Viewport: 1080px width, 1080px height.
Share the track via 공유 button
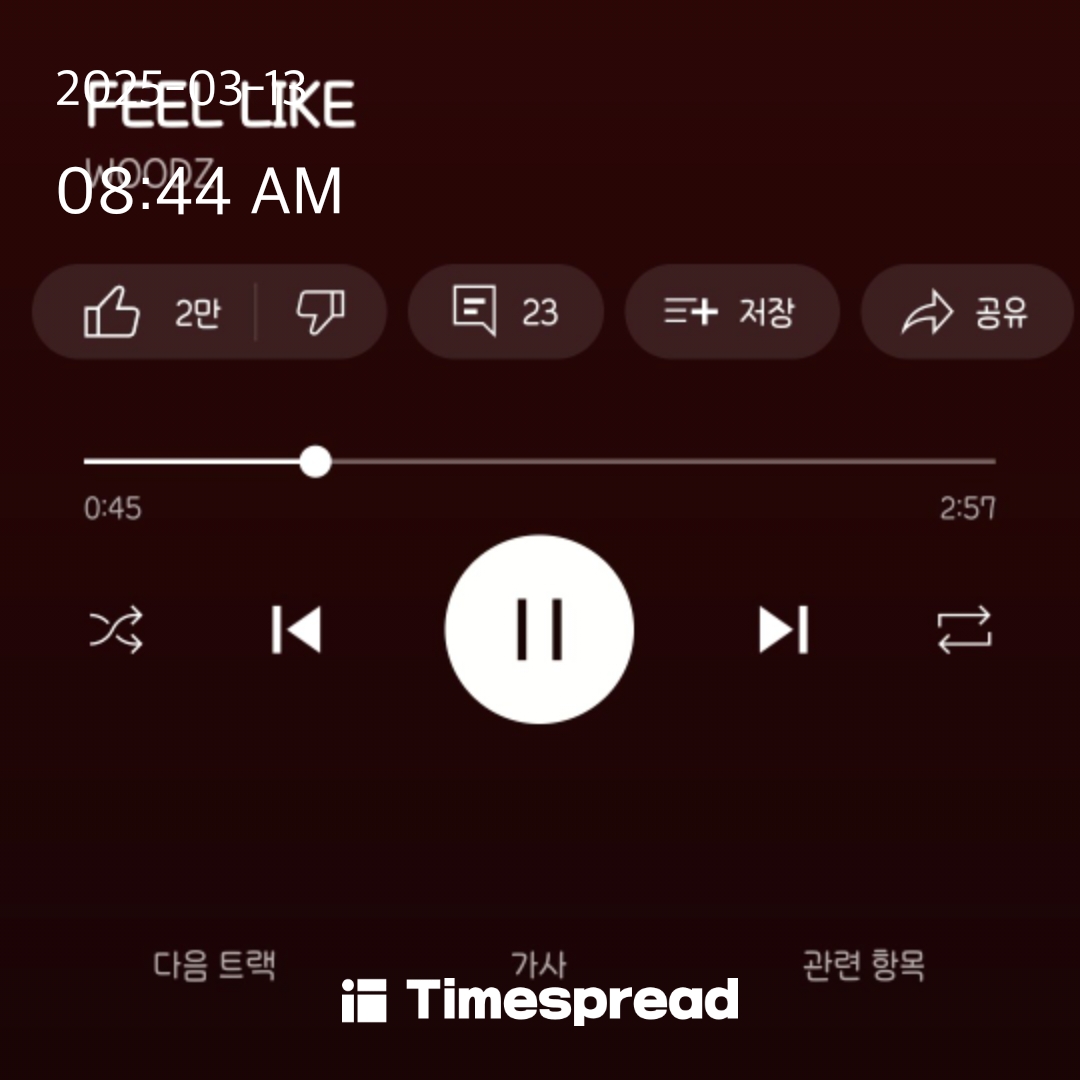pyautogui.click(x=966, y=312)
